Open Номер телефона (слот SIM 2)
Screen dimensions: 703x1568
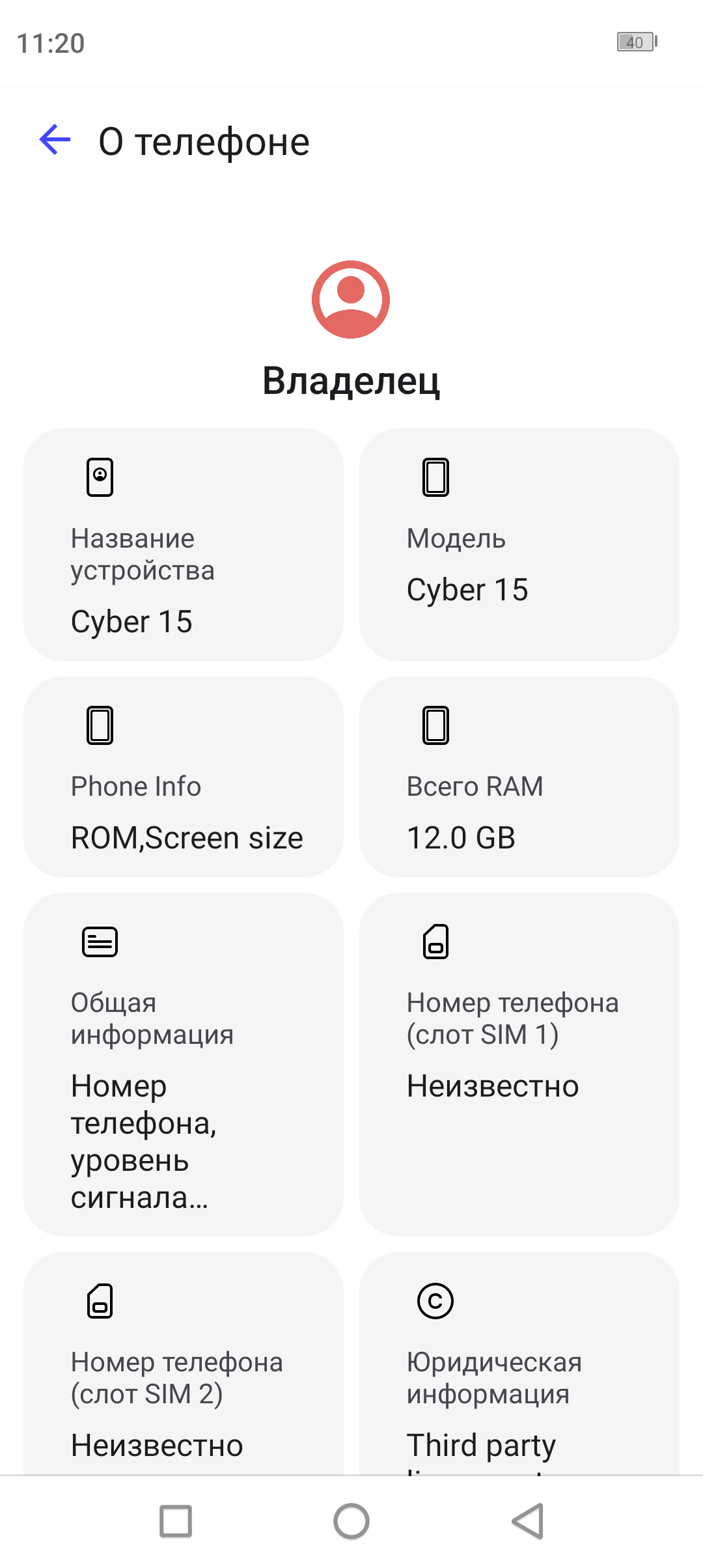pos(184,1364)
